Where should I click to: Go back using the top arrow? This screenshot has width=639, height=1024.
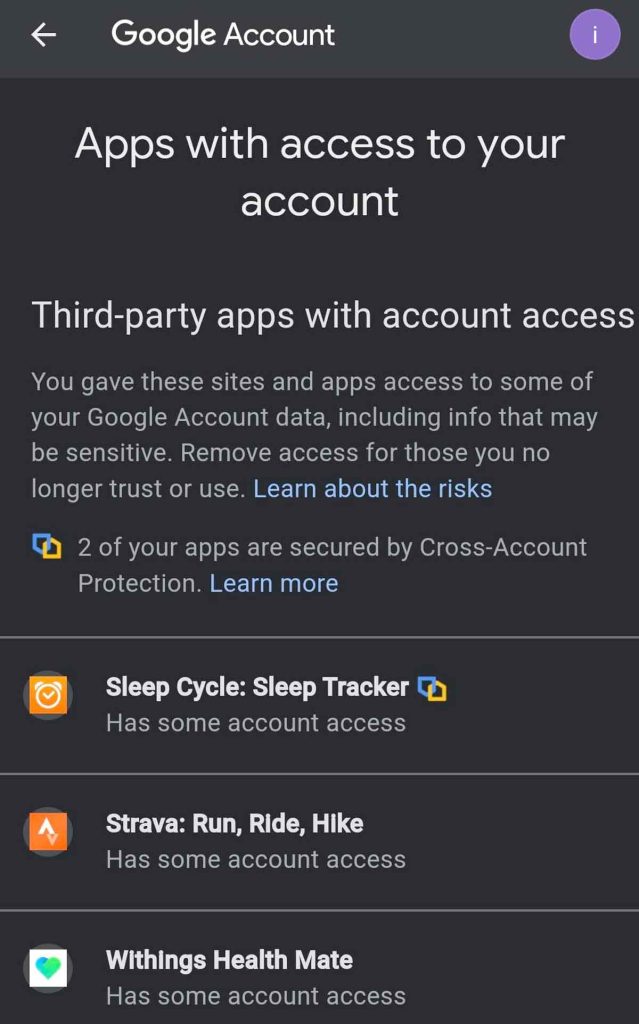coord(43,35)
